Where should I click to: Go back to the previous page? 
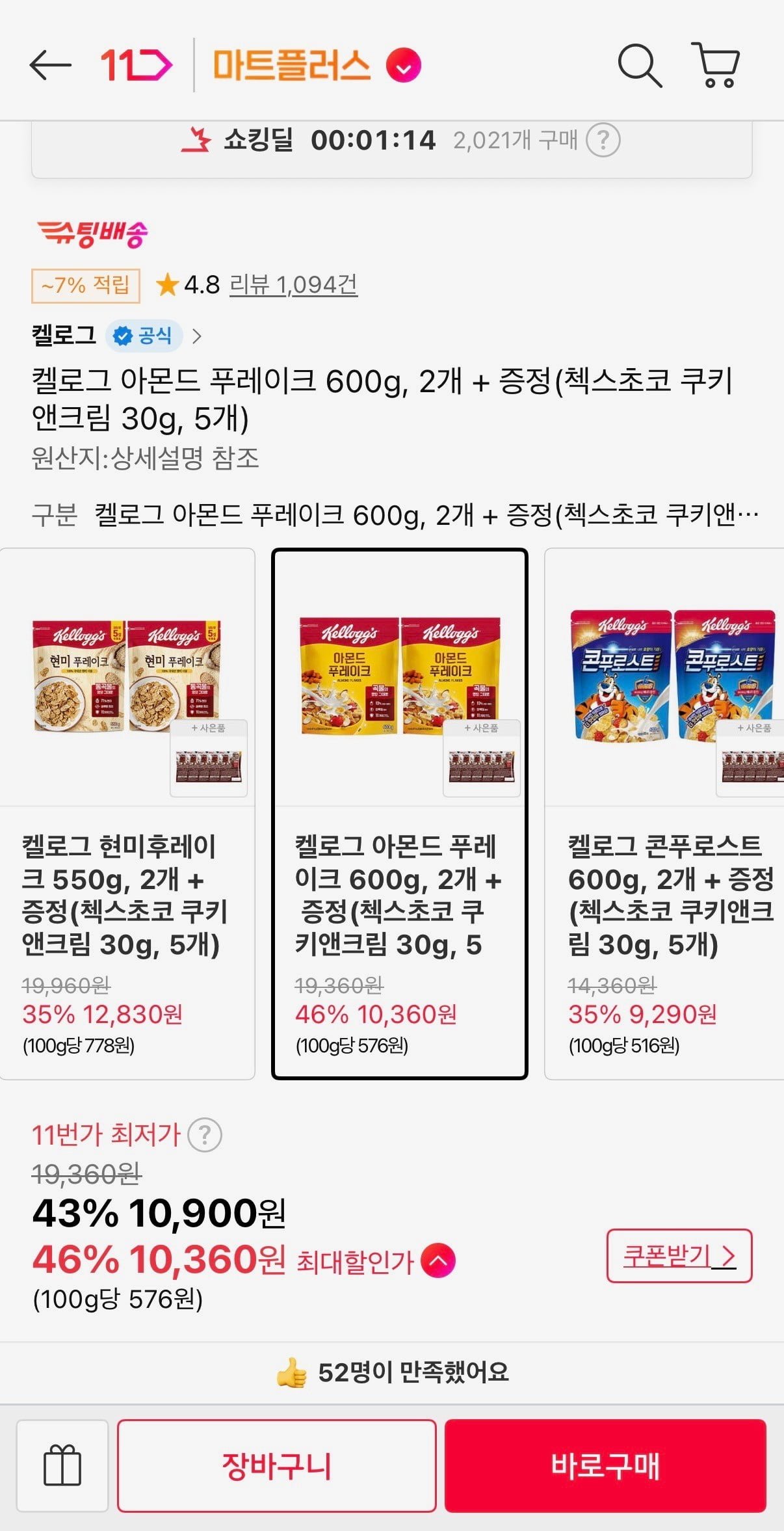tap(50, 65)
